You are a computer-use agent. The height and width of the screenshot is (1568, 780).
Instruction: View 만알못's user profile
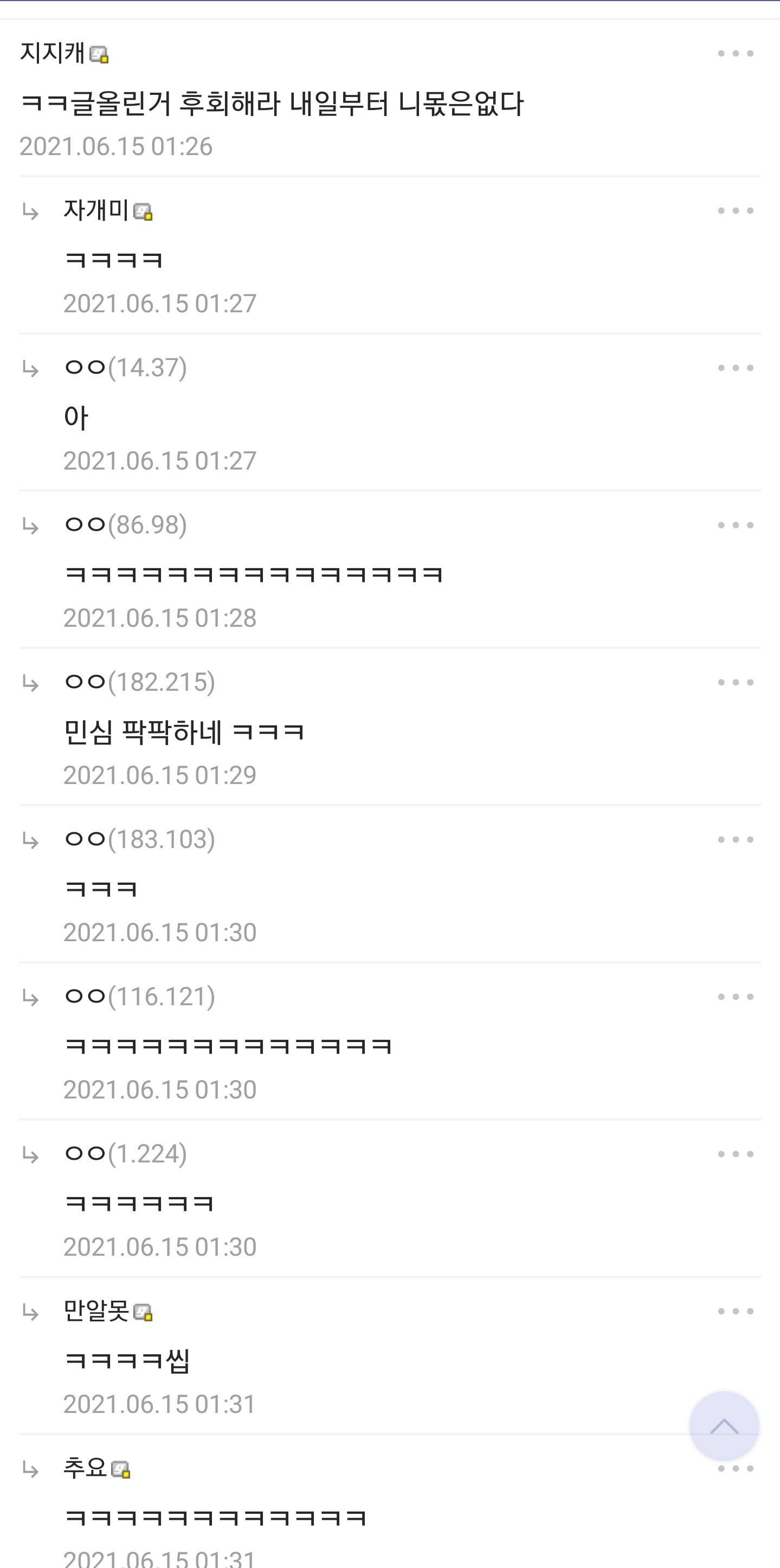coord(96,1310)
